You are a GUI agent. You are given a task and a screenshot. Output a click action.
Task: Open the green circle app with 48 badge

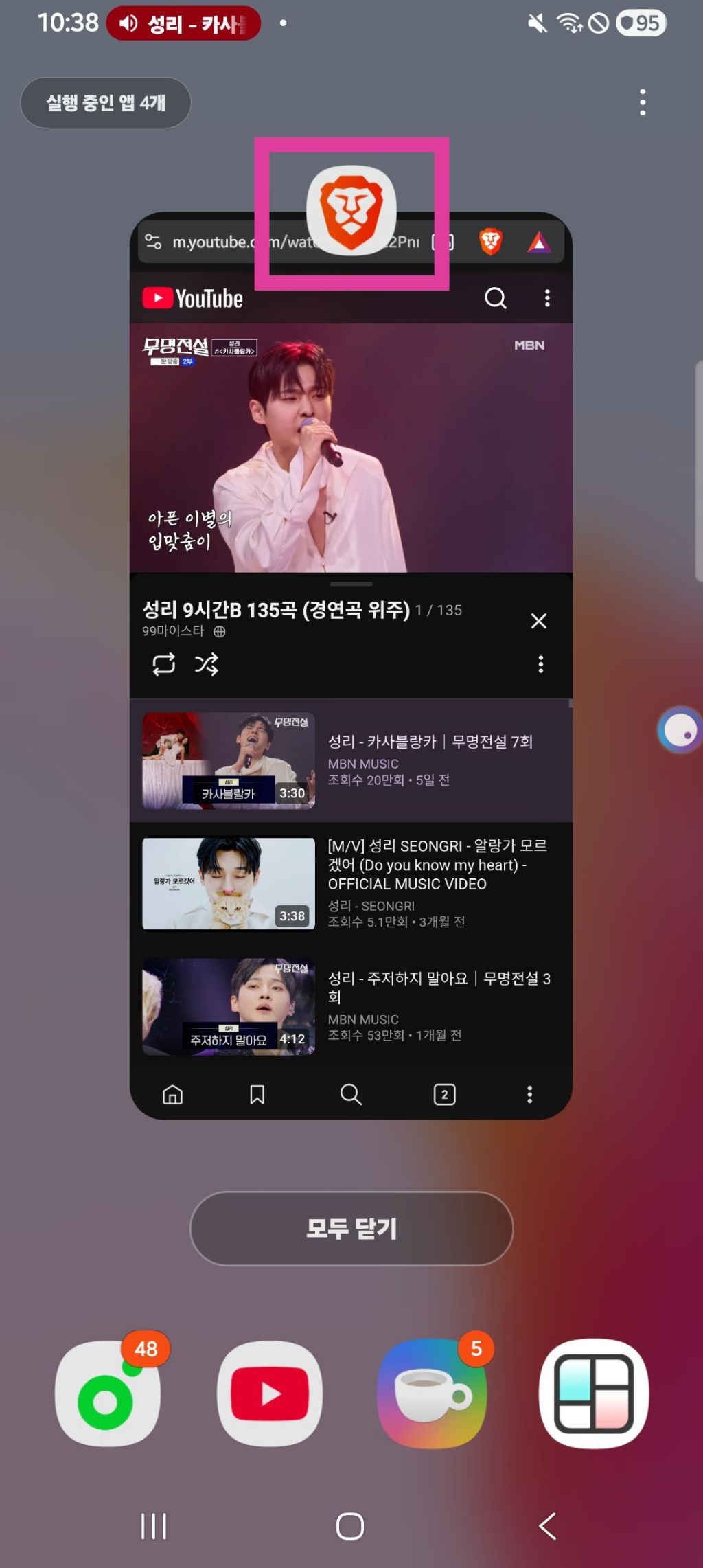point(108,1393)
